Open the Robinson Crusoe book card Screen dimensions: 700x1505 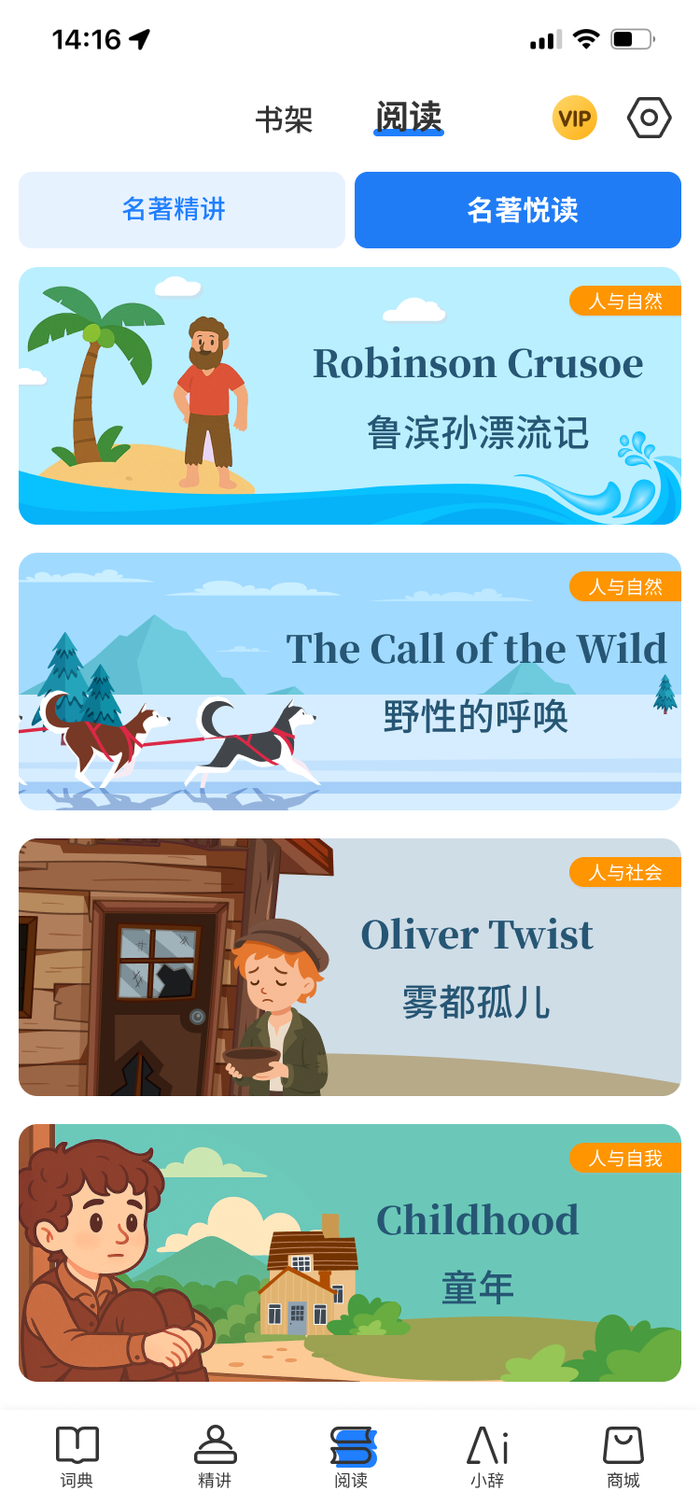350,396
